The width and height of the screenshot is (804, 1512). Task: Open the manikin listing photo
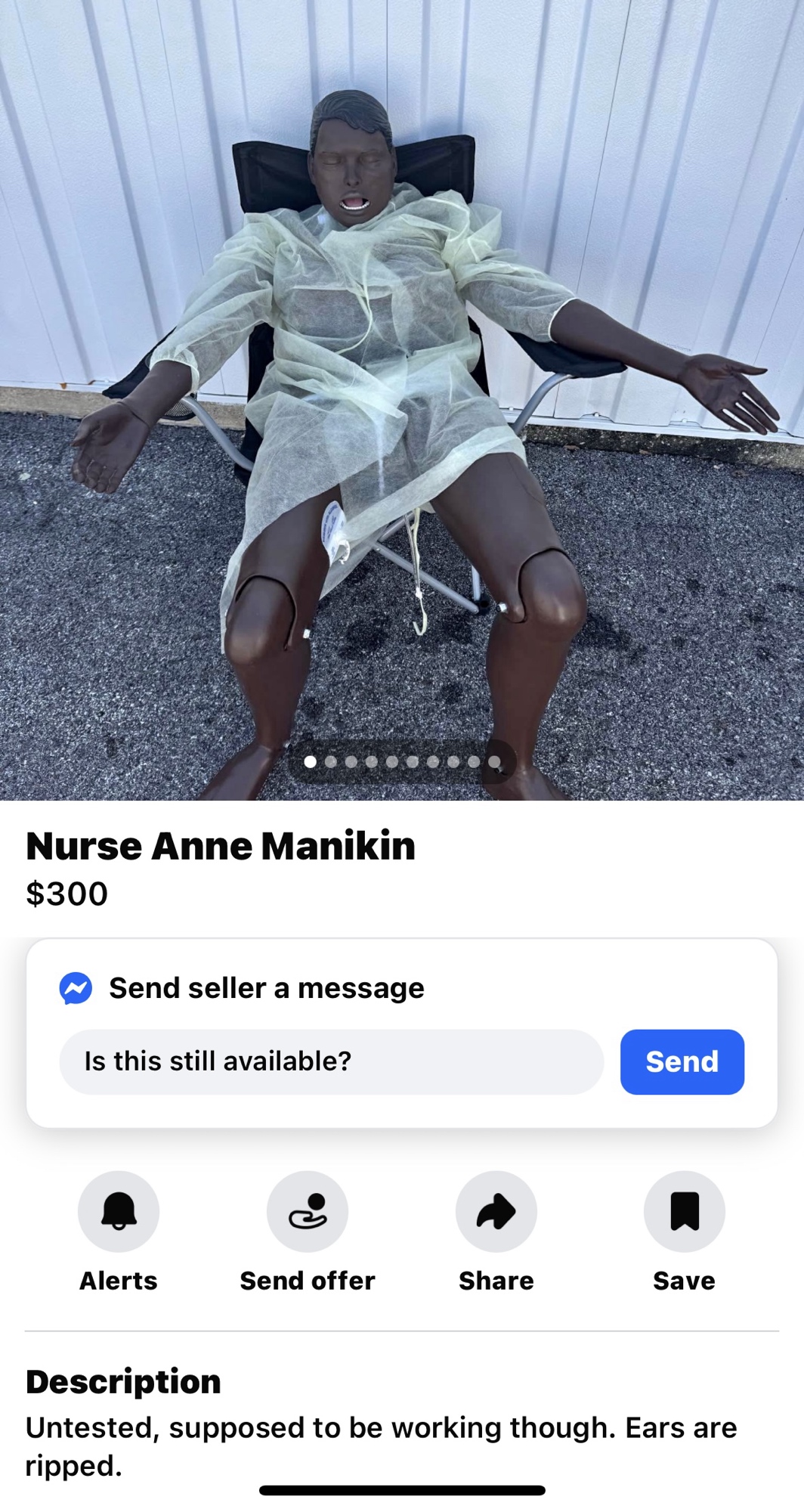(402, 378)
